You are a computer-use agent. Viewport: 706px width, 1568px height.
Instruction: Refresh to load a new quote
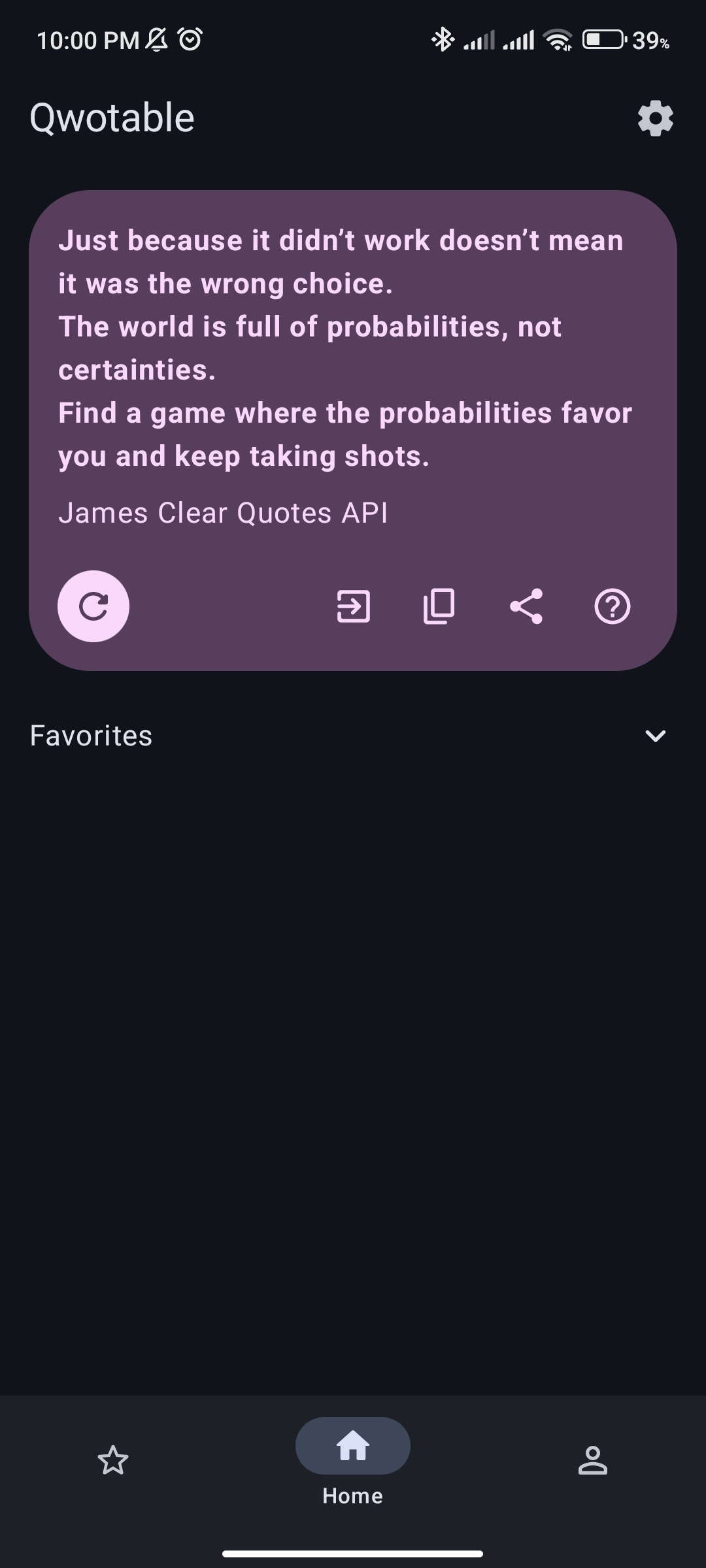[x=93, y=606]
